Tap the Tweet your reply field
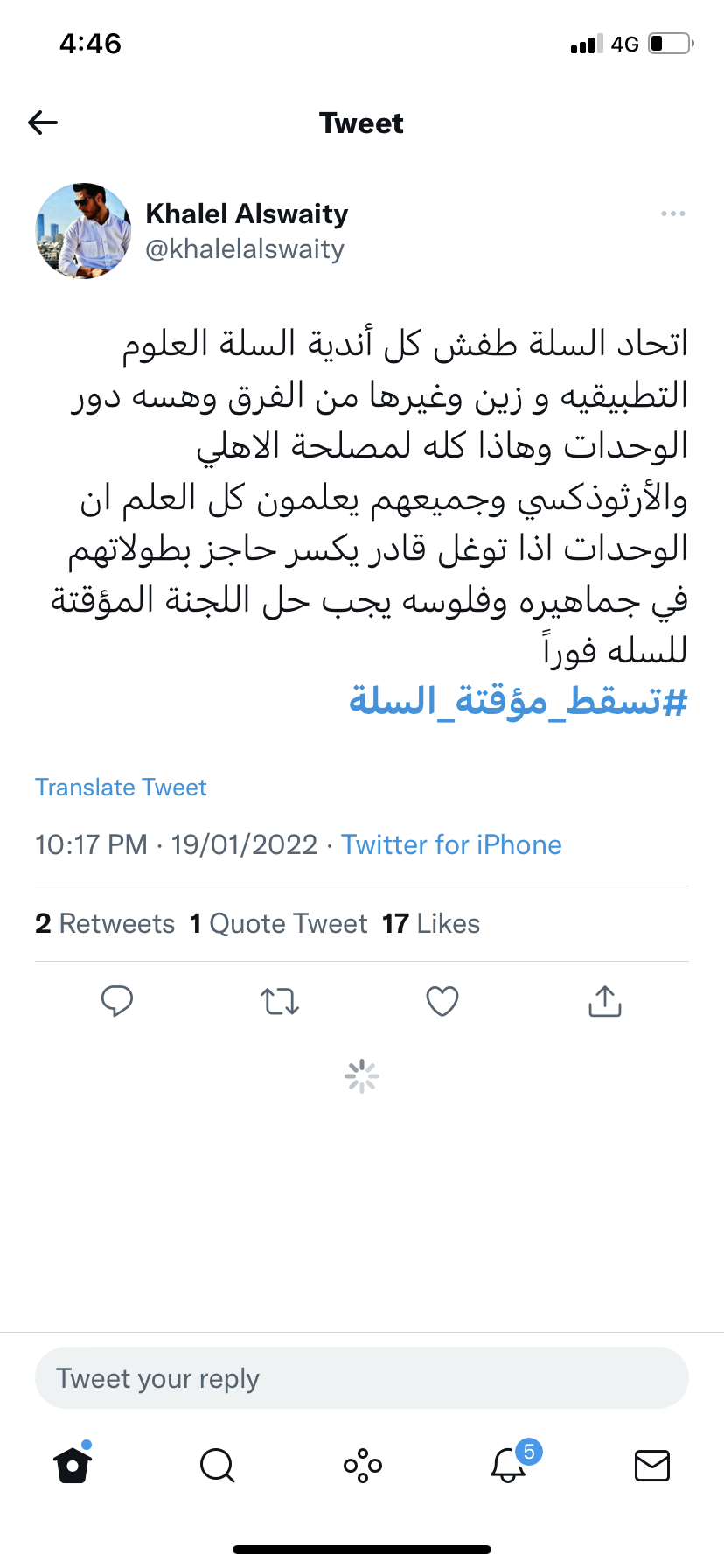 pyautogui.click(x=361, y=1378)
